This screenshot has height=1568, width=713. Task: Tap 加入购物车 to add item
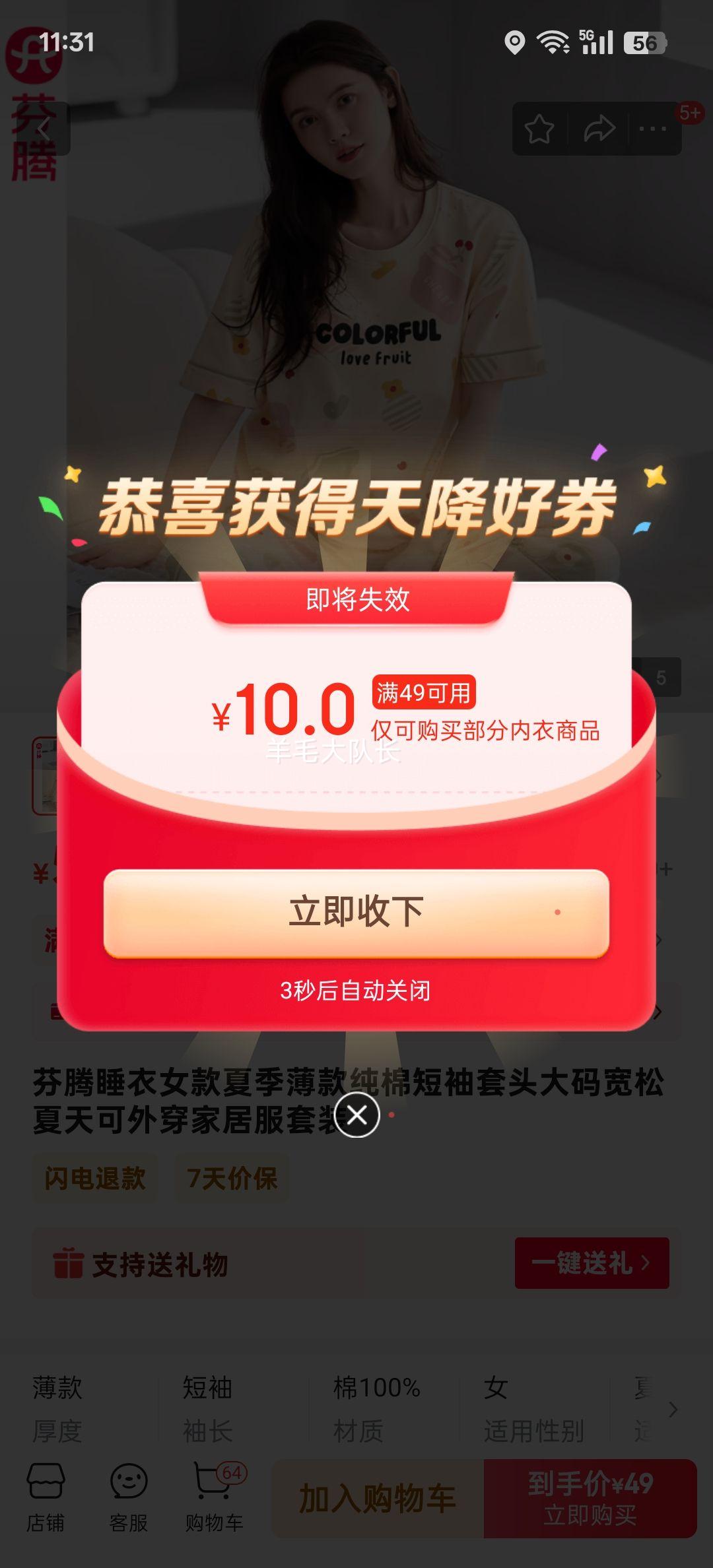click(x=378, y=1498)
